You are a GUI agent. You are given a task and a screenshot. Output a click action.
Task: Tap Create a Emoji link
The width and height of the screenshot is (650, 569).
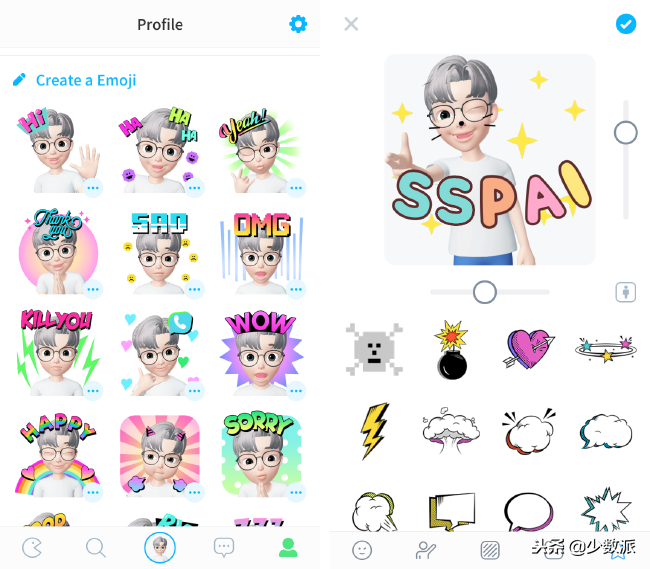click(x=85, y=80)
